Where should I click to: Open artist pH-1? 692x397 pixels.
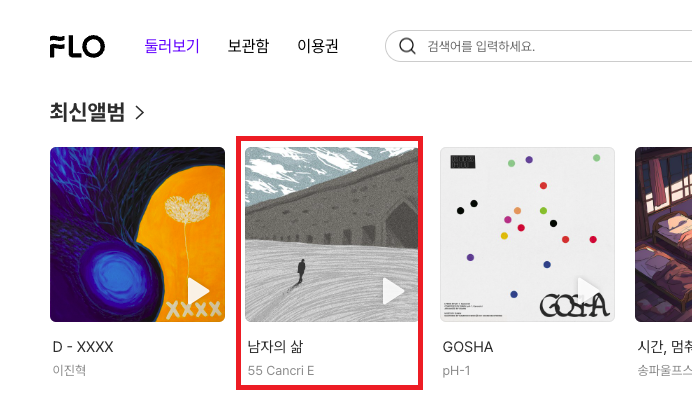[456, 371]
